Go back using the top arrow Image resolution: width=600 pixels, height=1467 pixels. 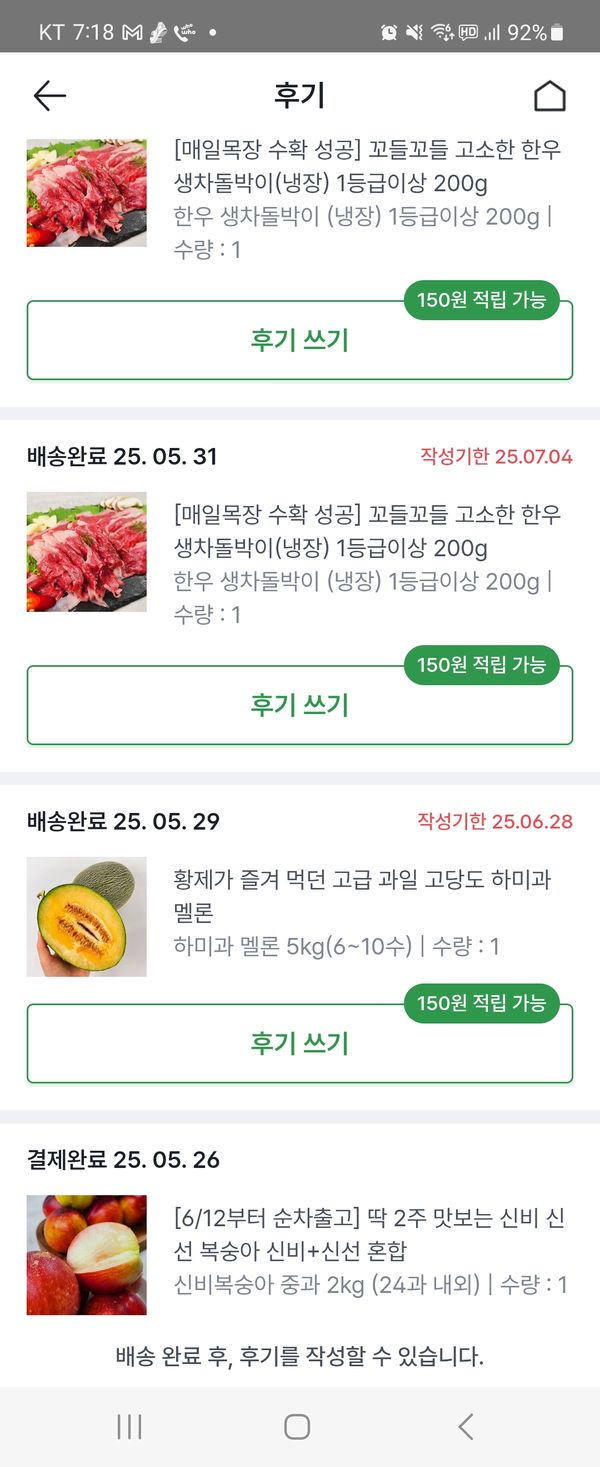[49, 96]
